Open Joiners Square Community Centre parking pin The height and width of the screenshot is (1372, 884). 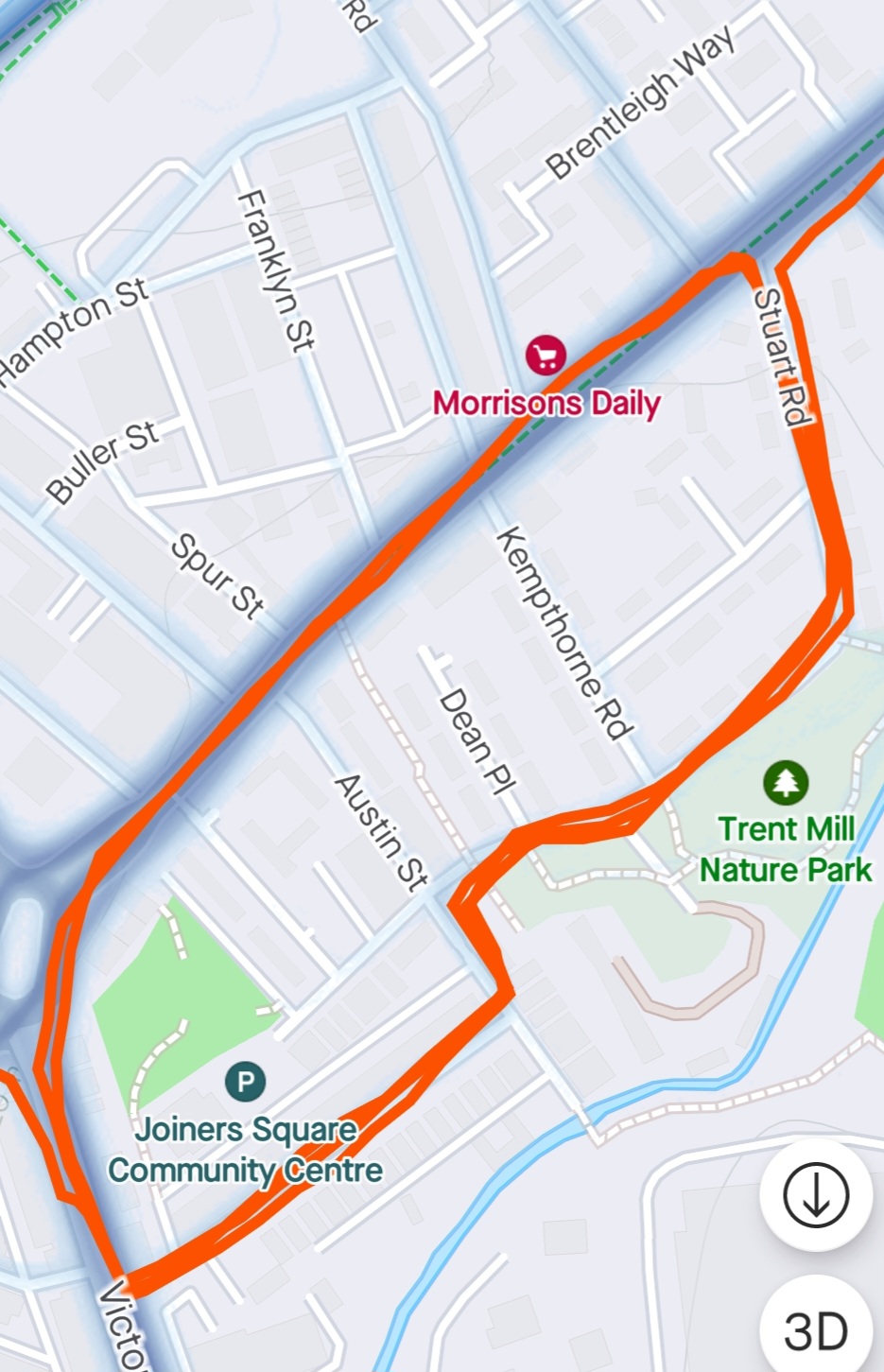click(246, 1080)
